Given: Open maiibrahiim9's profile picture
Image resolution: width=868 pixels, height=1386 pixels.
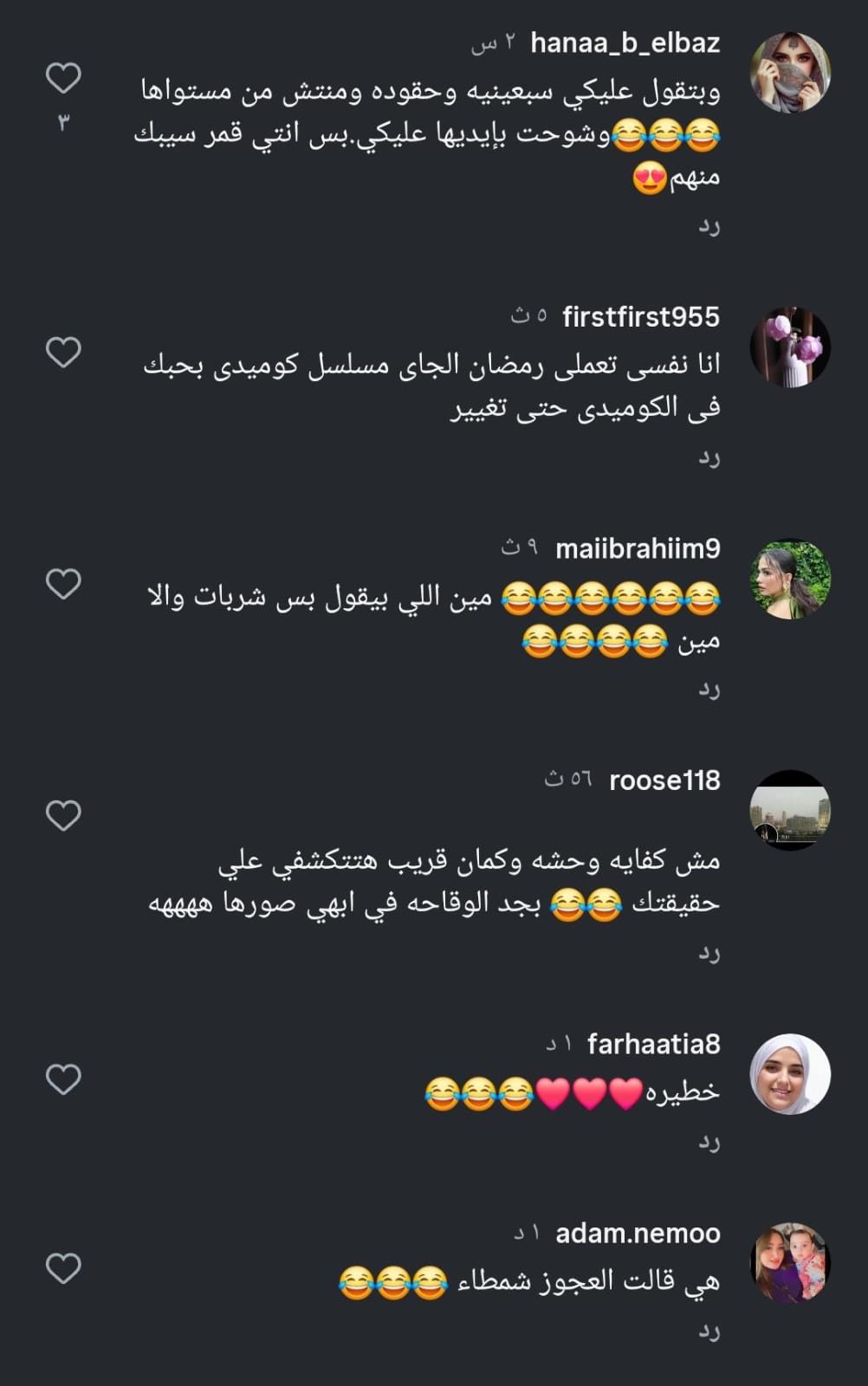Looking at the screenshot, I should click(789, 580).
